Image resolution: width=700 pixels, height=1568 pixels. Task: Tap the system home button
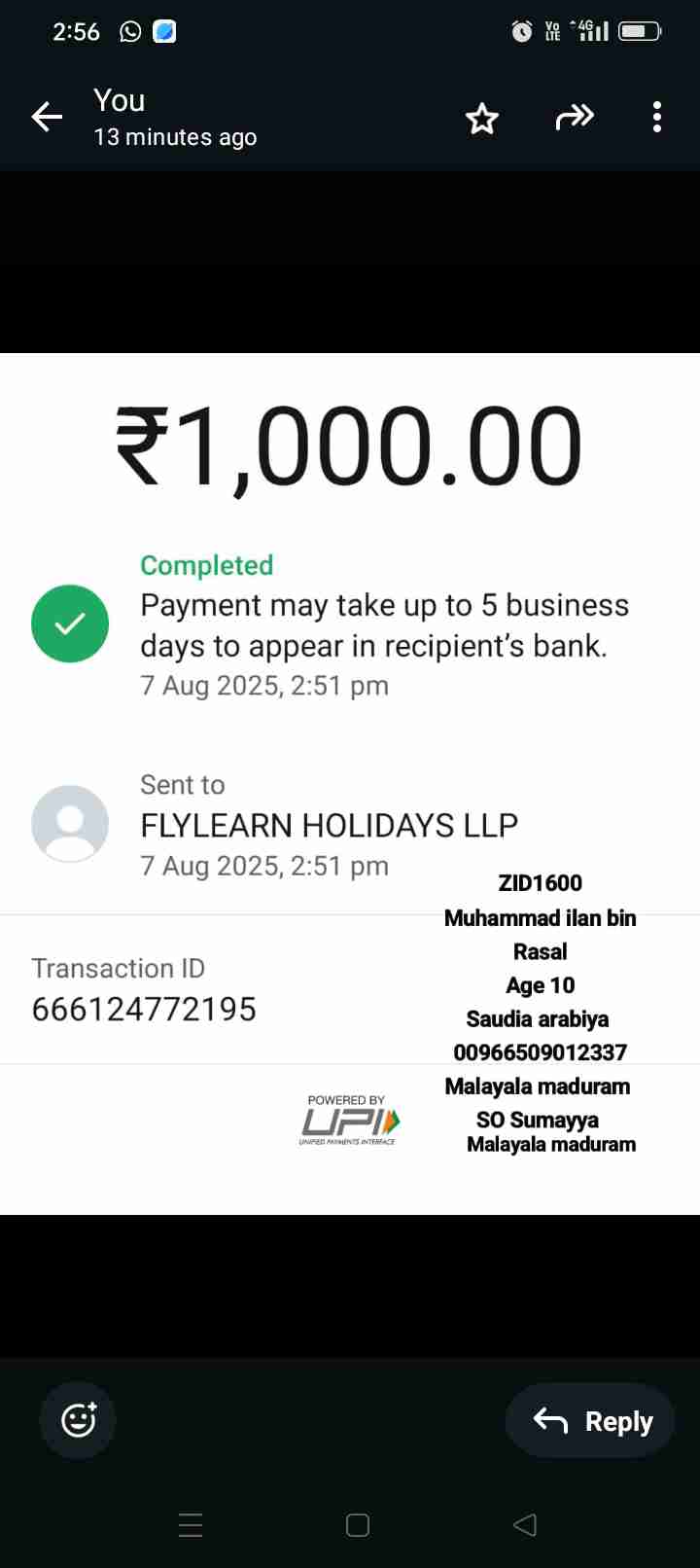358,1525
